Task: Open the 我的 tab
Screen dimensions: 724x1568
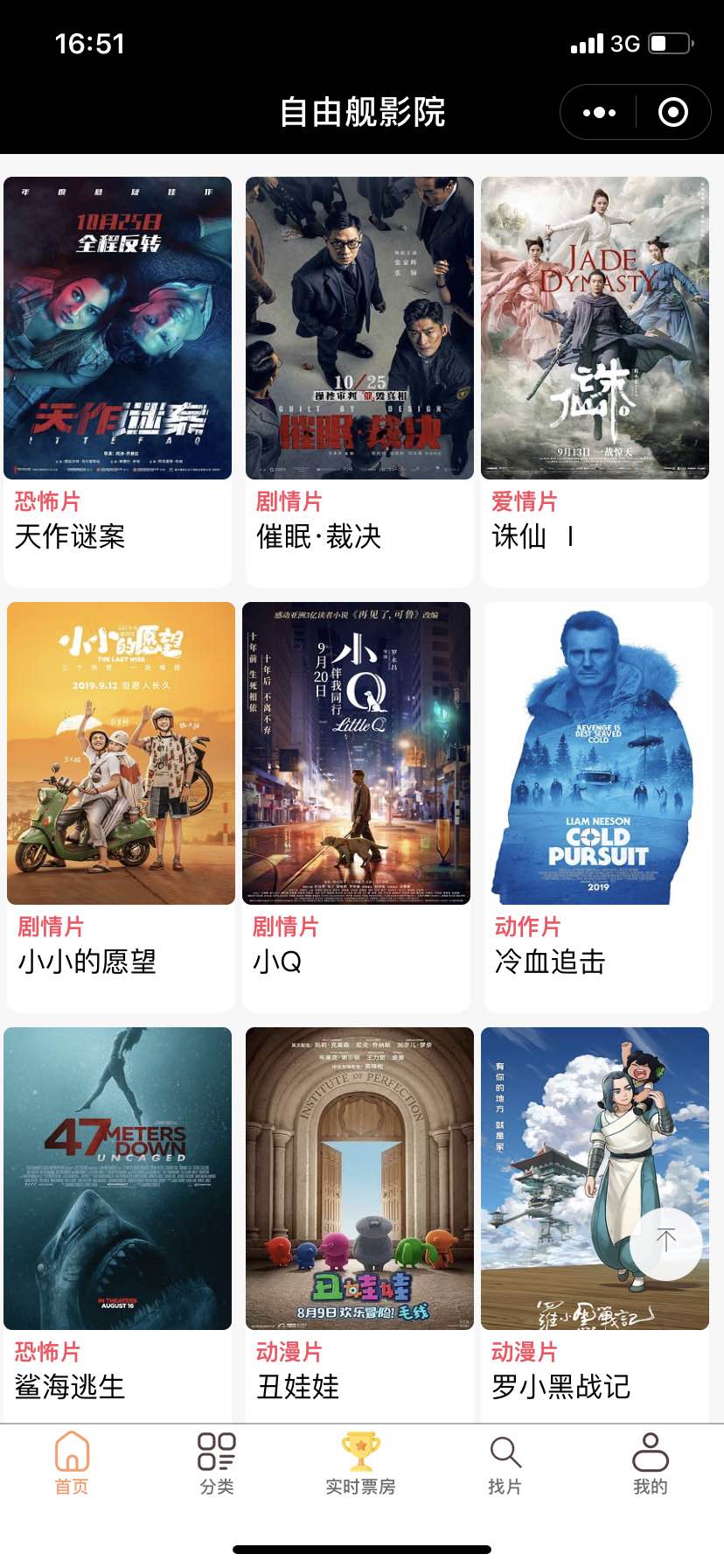Action: coord(651,1463)
